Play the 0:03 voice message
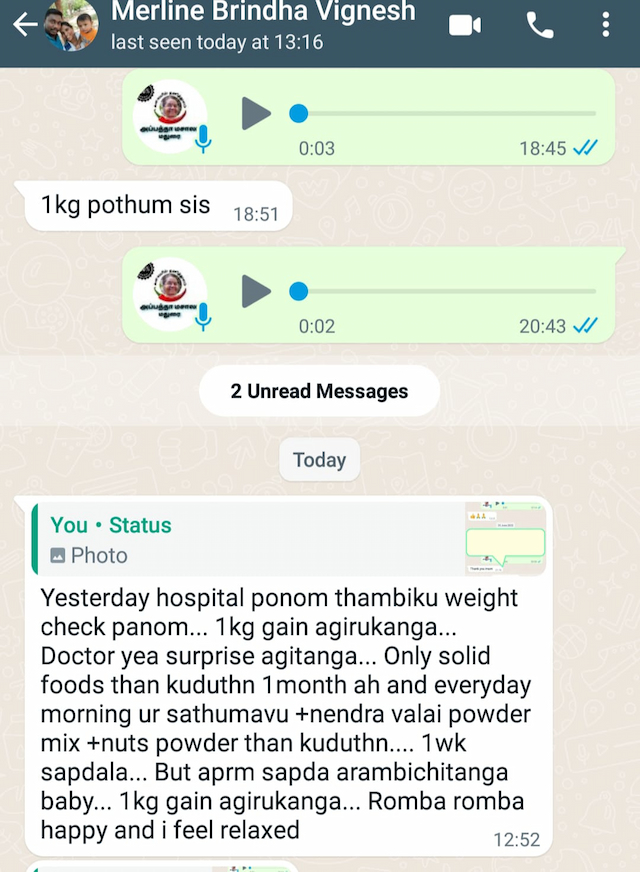 [256, 113]
